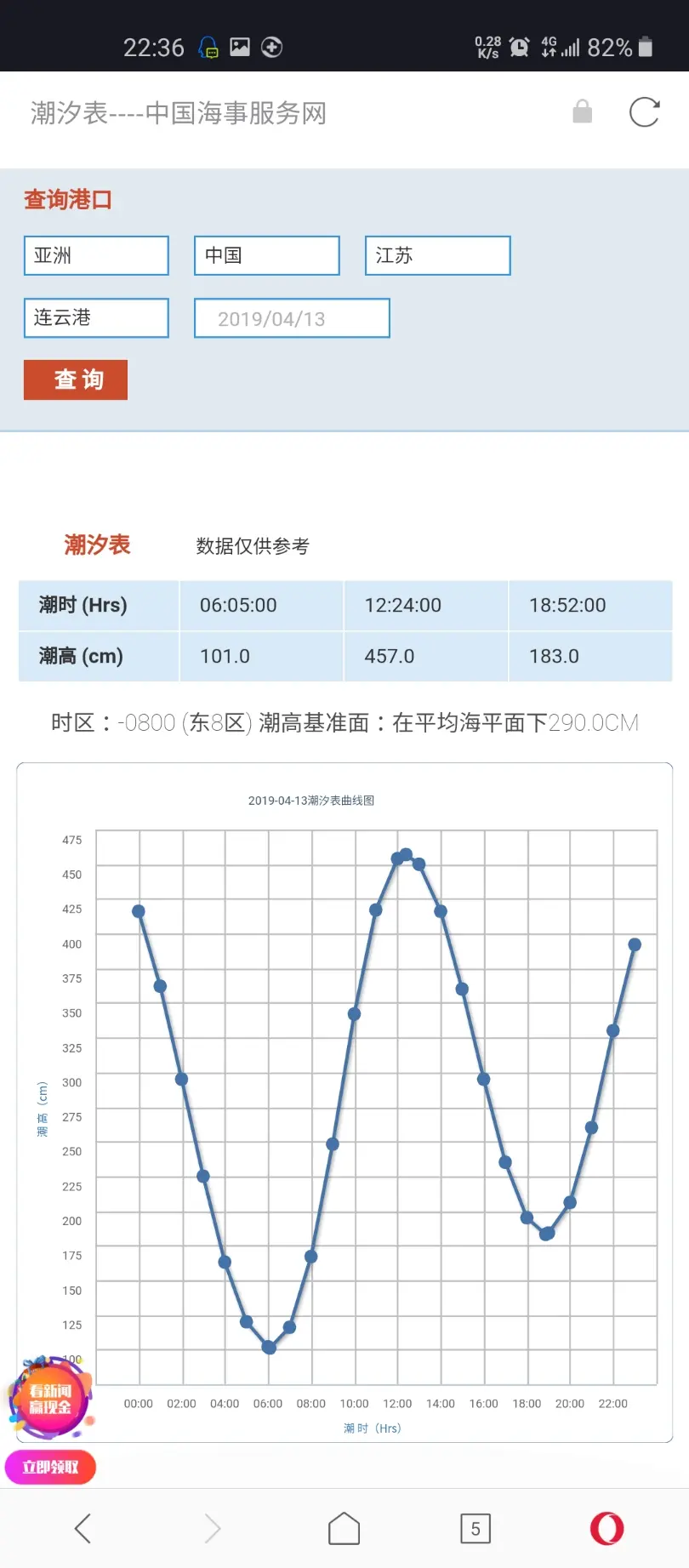Go back with browser back arrow
The width and height of the screenshot is (689, 1568).
[x=83, y=1529]
